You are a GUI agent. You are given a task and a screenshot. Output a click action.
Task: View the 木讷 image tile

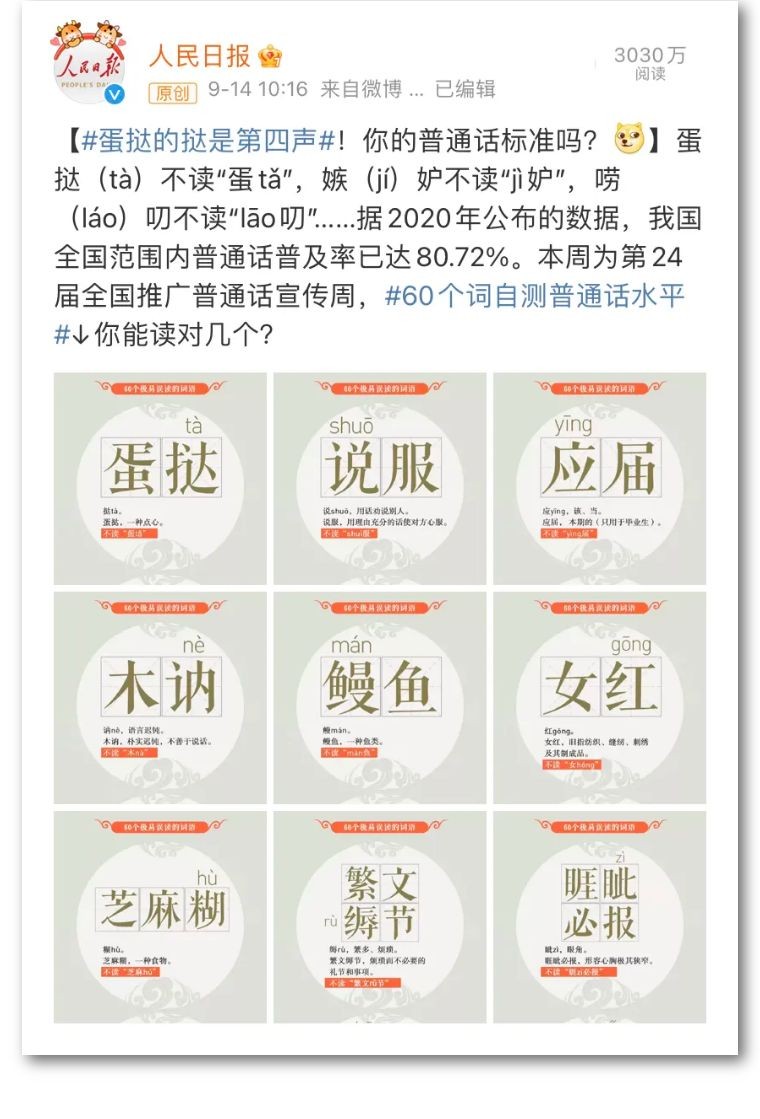160,697
